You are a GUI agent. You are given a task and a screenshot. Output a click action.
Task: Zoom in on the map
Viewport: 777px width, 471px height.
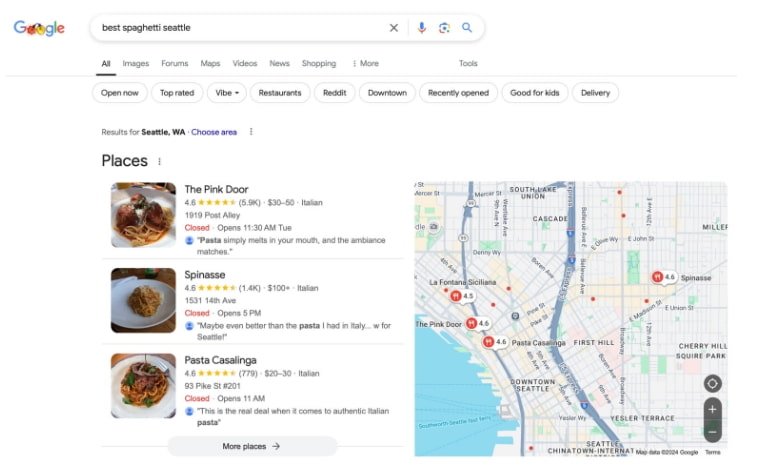click(x=712, y=409)
